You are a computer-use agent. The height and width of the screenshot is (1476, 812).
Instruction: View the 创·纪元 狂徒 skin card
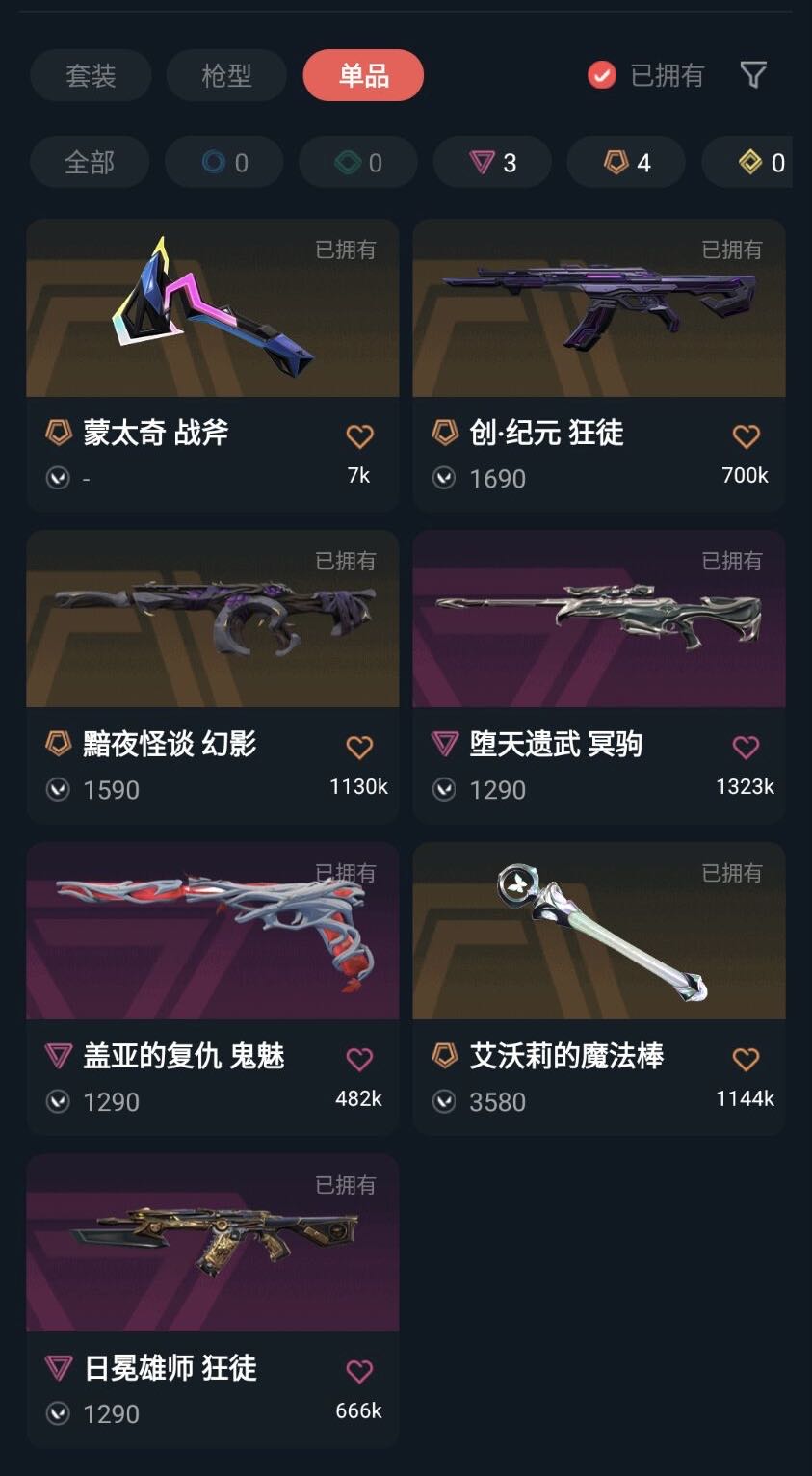(x=598, y=308)
